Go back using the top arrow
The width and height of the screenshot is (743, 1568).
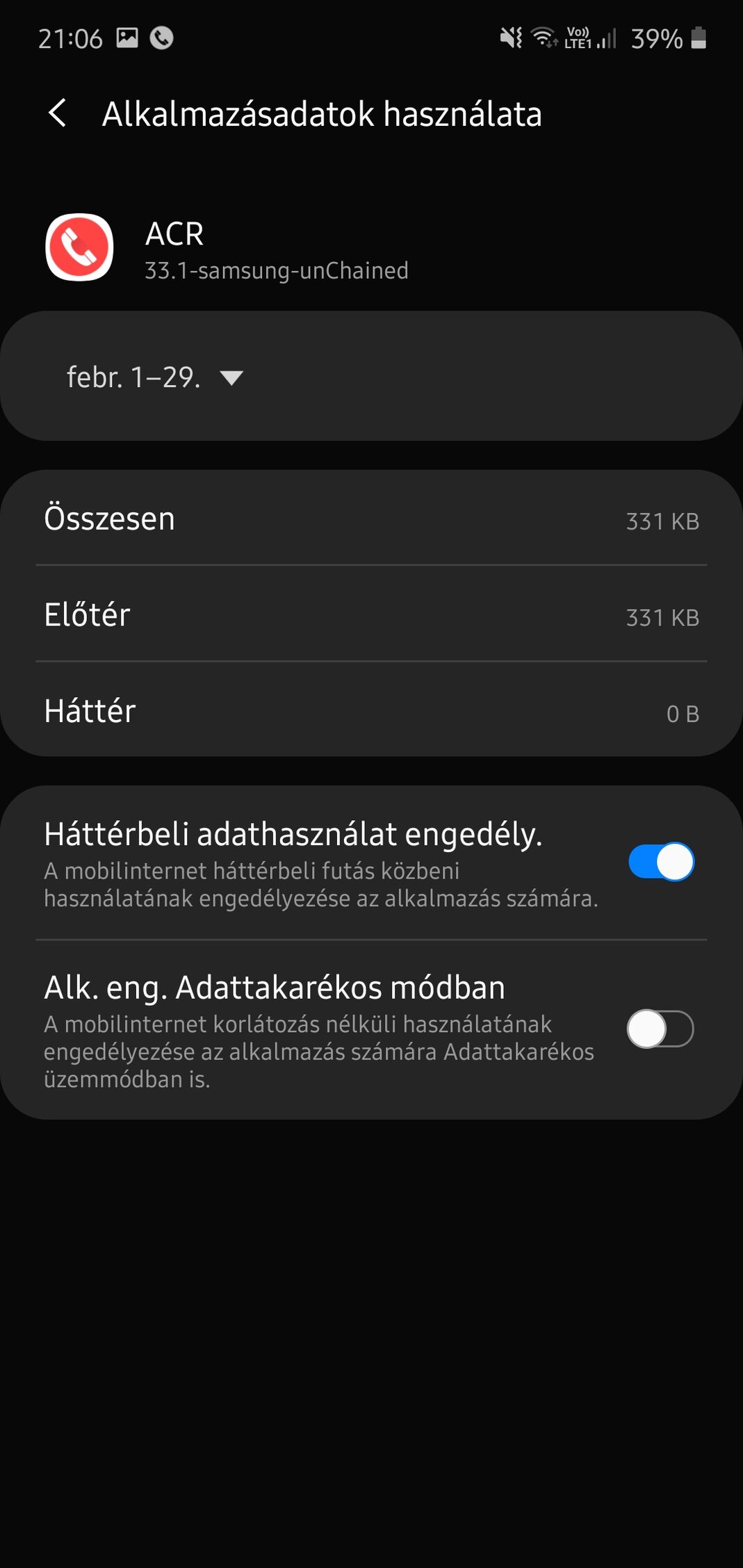click(58, 113)
